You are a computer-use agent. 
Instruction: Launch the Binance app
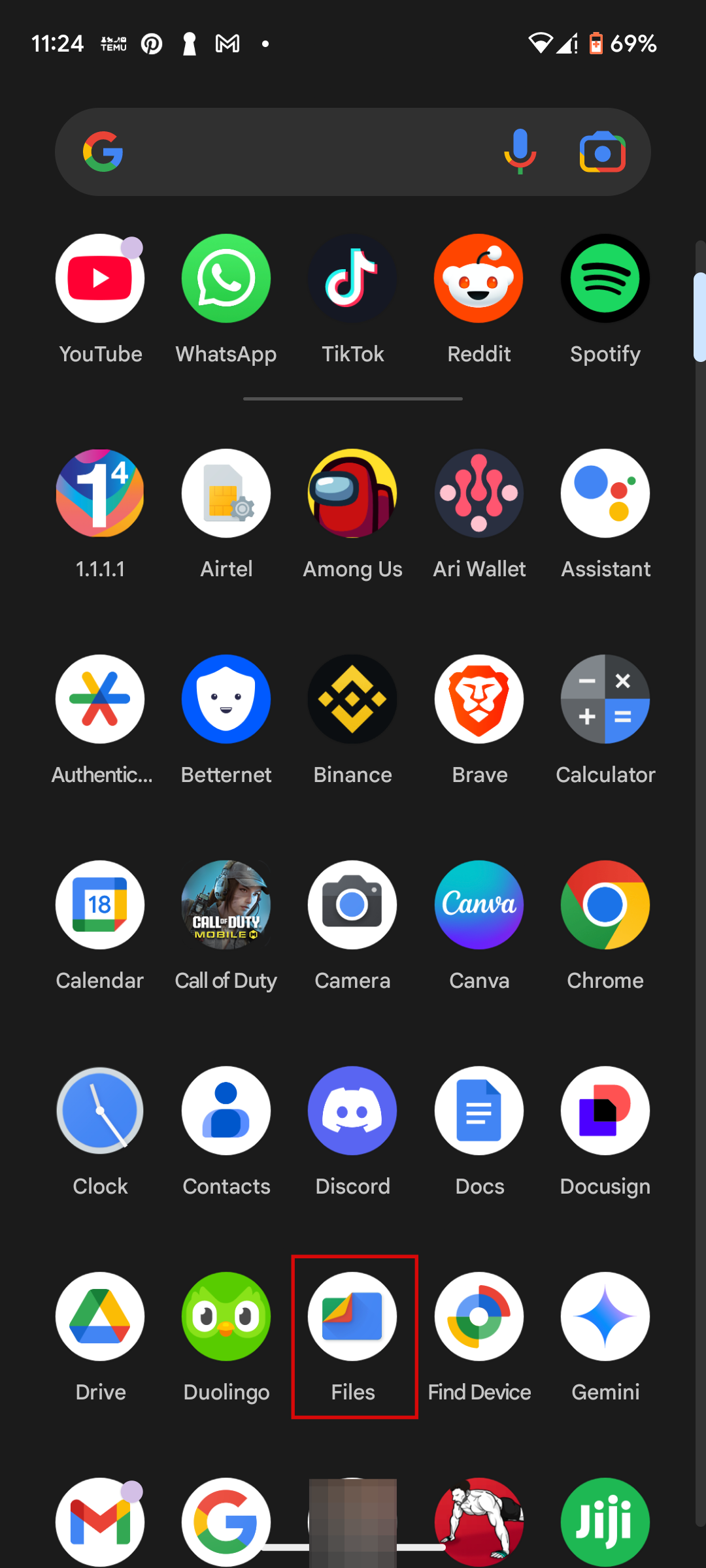352,700
